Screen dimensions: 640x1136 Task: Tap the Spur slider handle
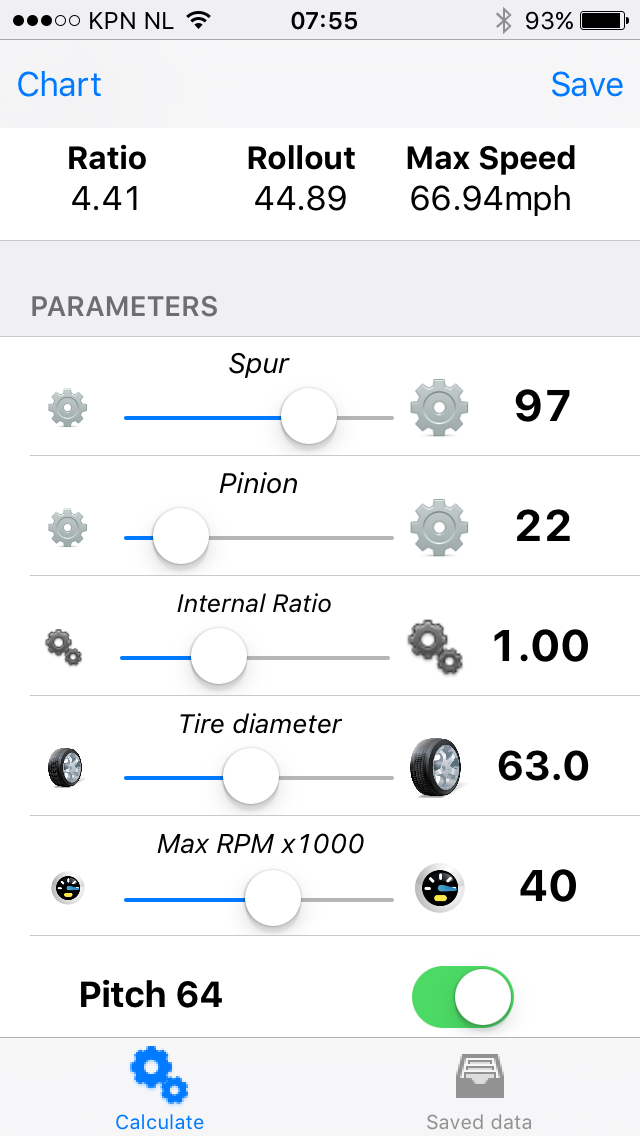[309, 417]
